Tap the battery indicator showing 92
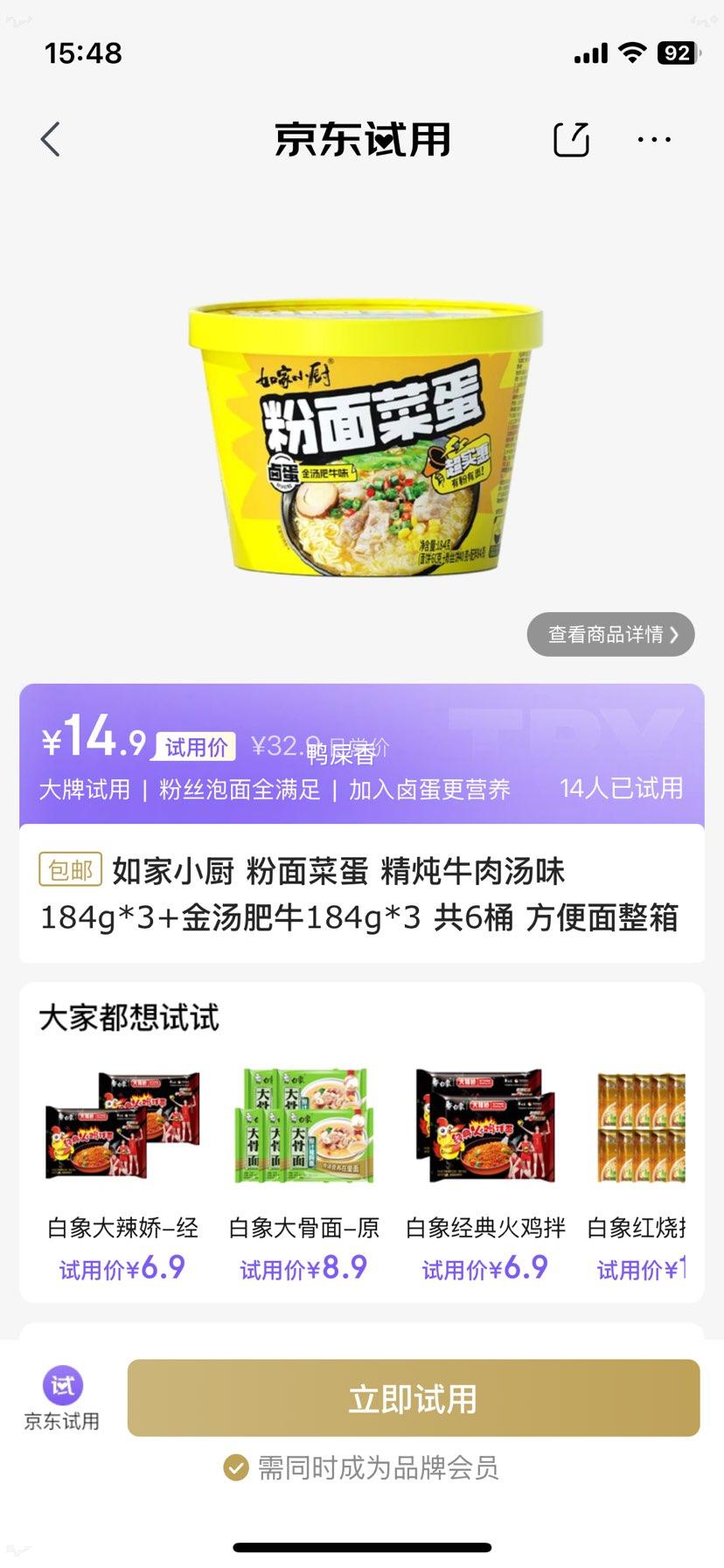 pyautogui.click(x=678, y=53)
